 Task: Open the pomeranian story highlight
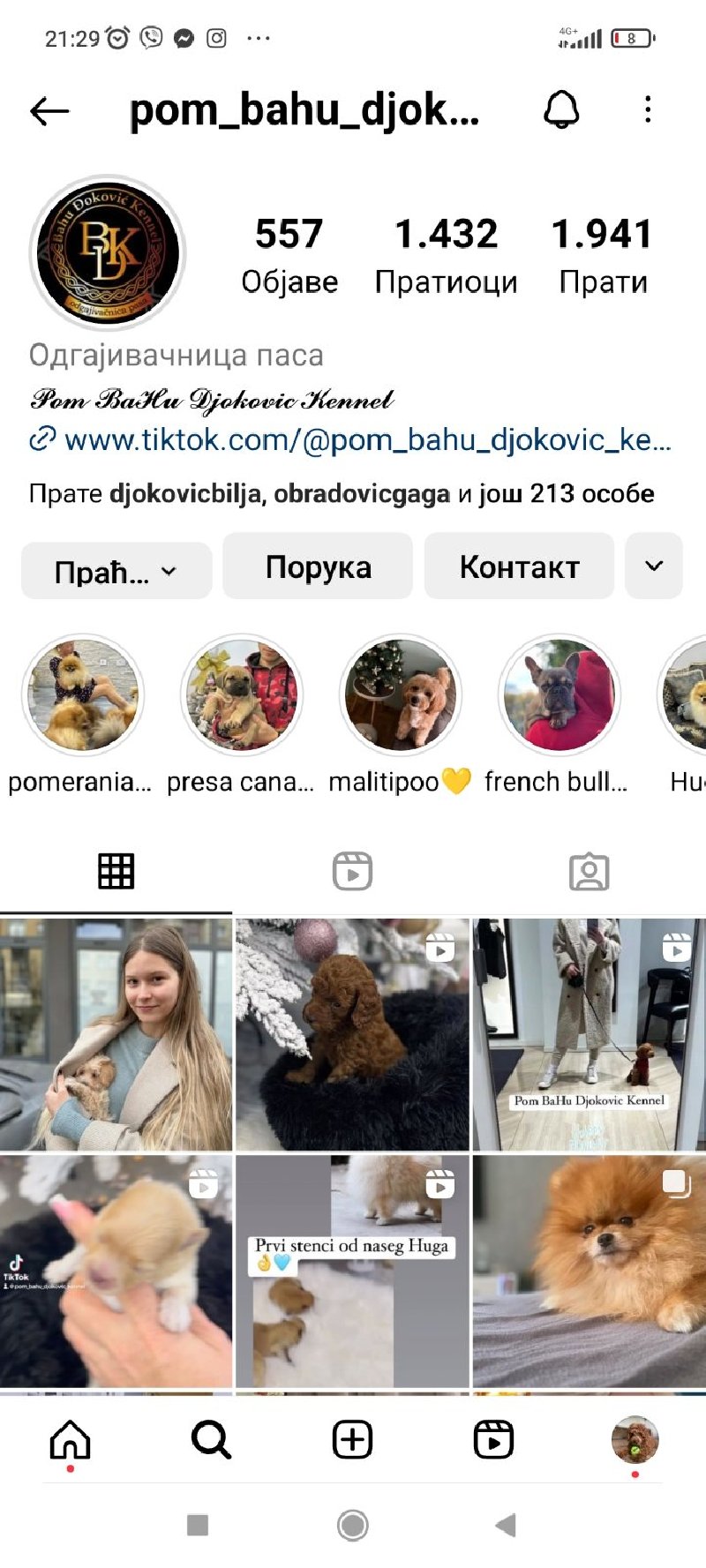click(x=83, y=695)
